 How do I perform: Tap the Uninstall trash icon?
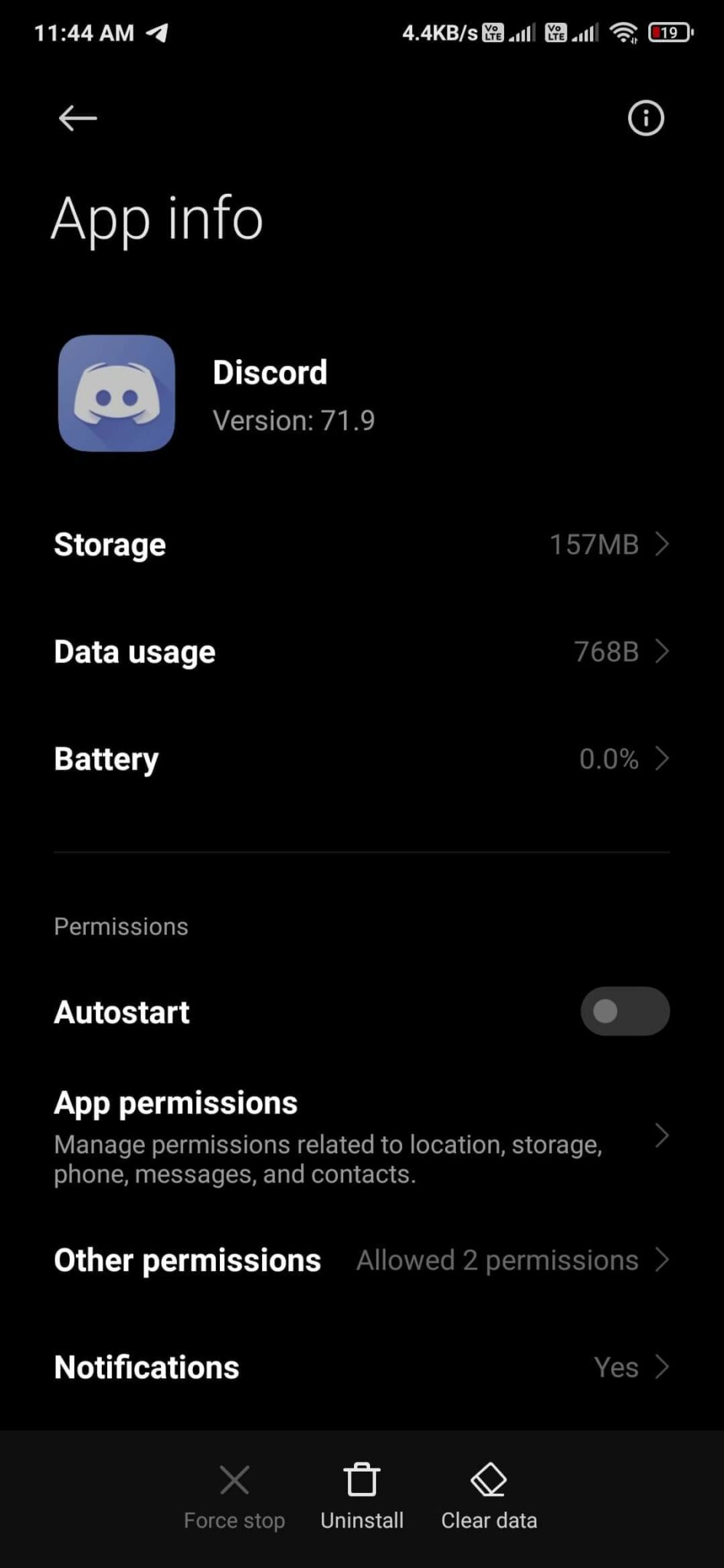click(x=362, y=1478)
